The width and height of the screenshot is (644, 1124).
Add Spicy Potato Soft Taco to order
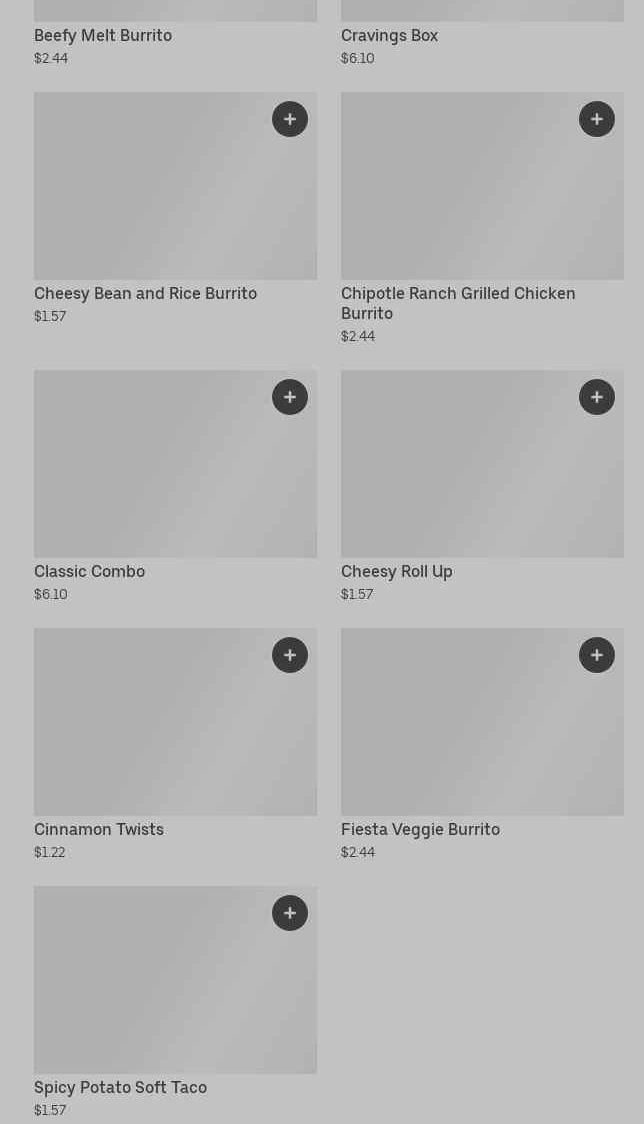[290, 913]
